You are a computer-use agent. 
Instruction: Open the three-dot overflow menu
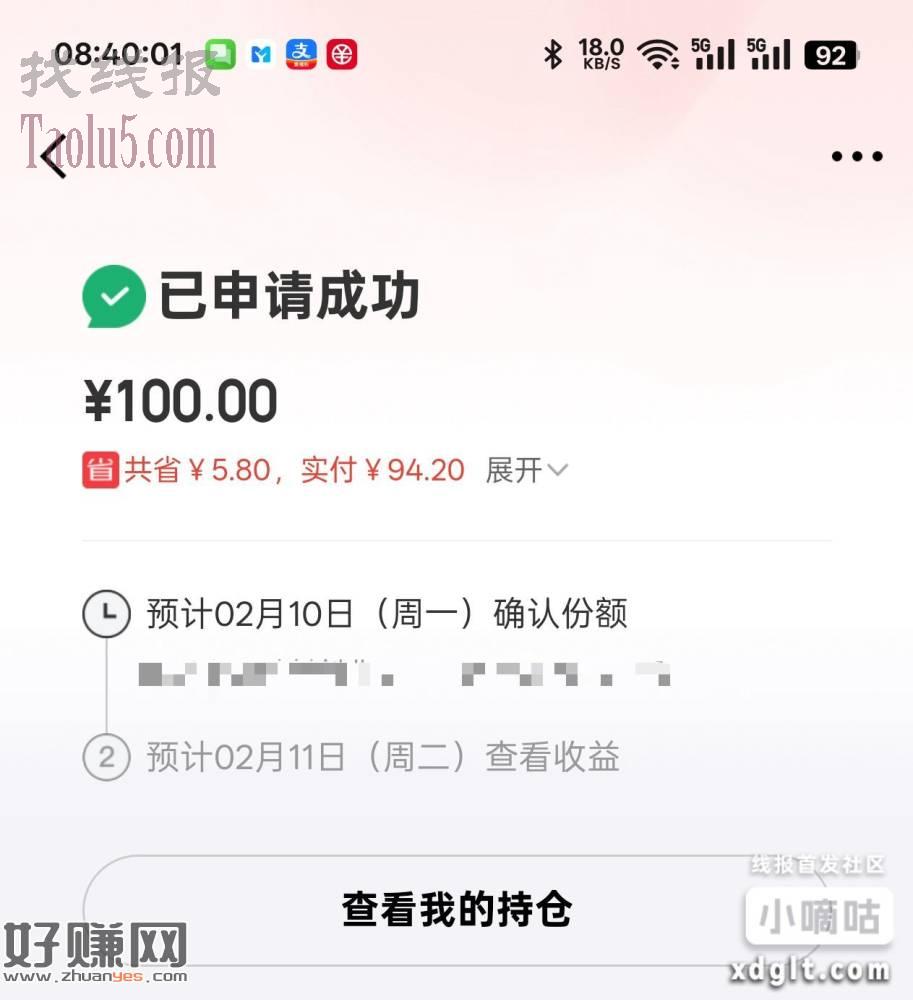[x=857, y=157]
